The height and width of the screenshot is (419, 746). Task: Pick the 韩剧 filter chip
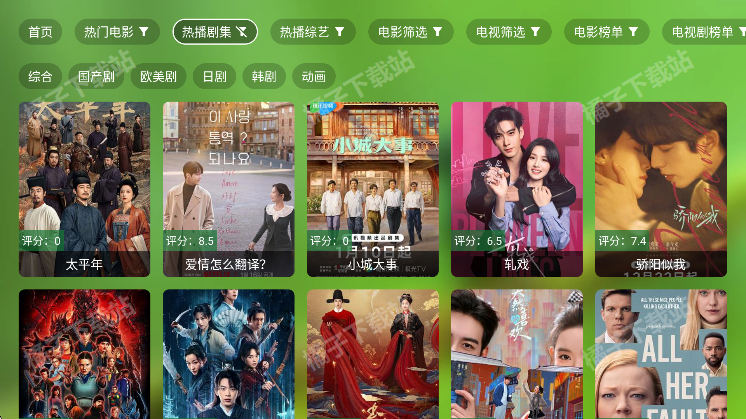click(264, 76)
